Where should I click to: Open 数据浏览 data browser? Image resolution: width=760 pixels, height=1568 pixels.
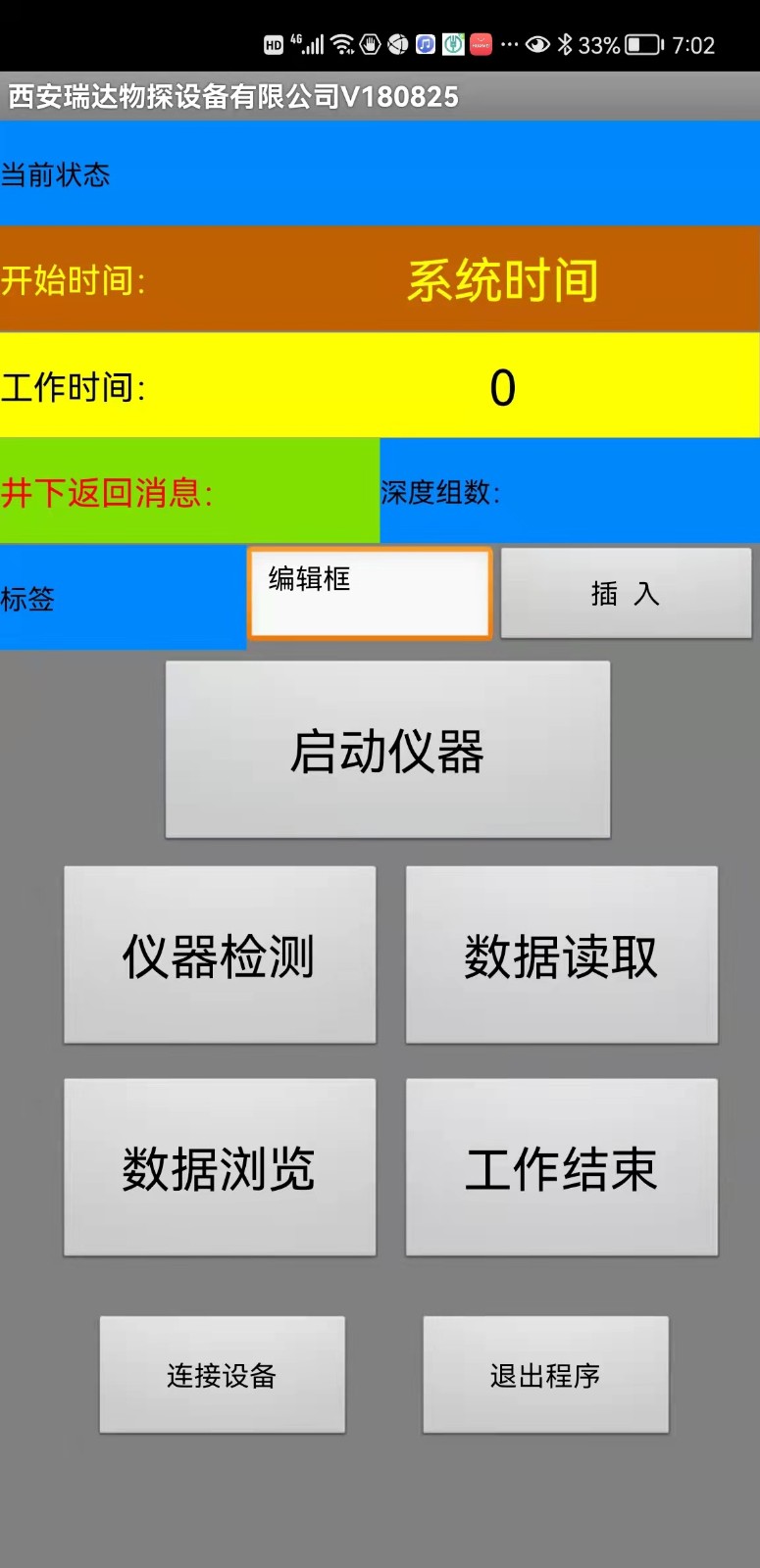pyautogui.click(x=220, y=1167)
